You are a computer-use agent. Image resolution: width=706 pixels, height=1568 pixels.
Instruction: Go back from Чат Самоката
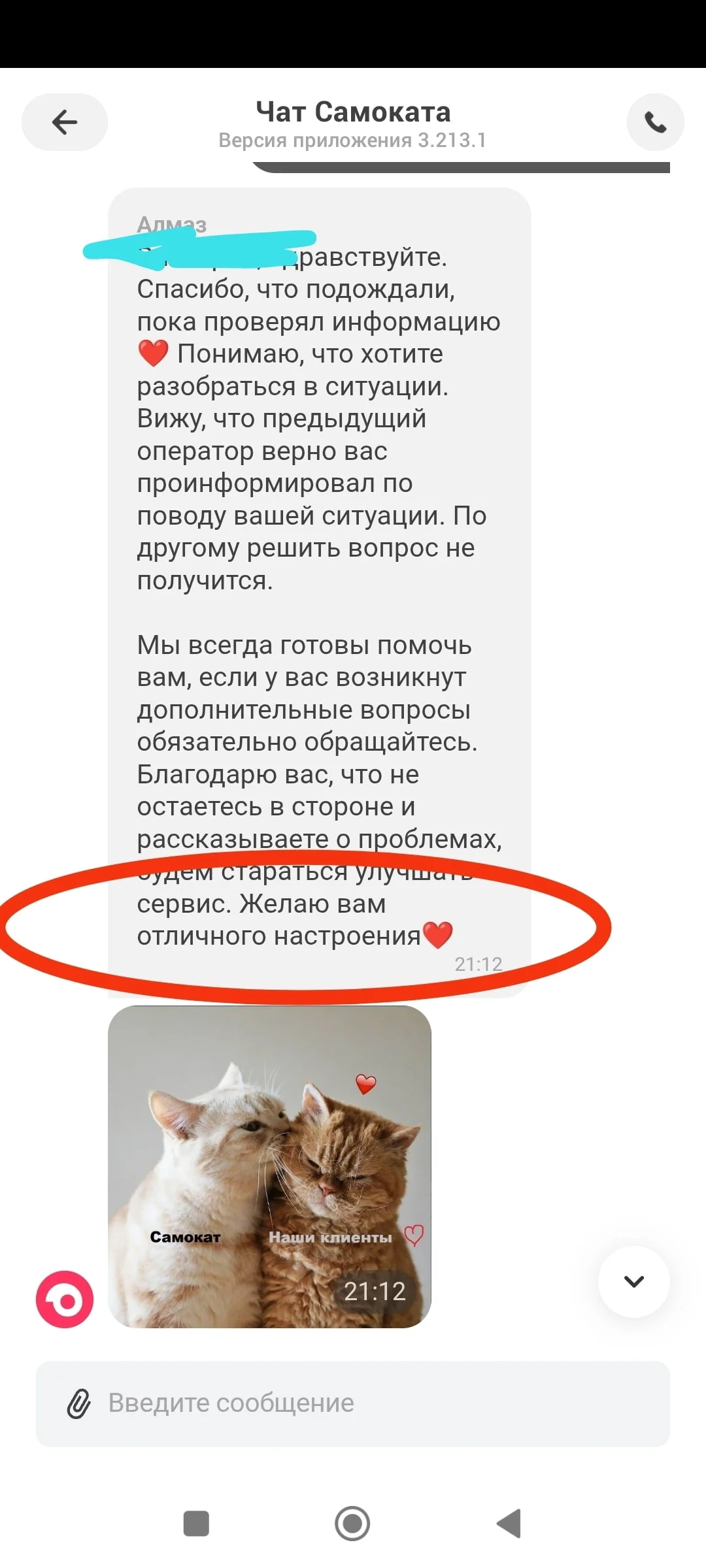[x=64, y=122]
